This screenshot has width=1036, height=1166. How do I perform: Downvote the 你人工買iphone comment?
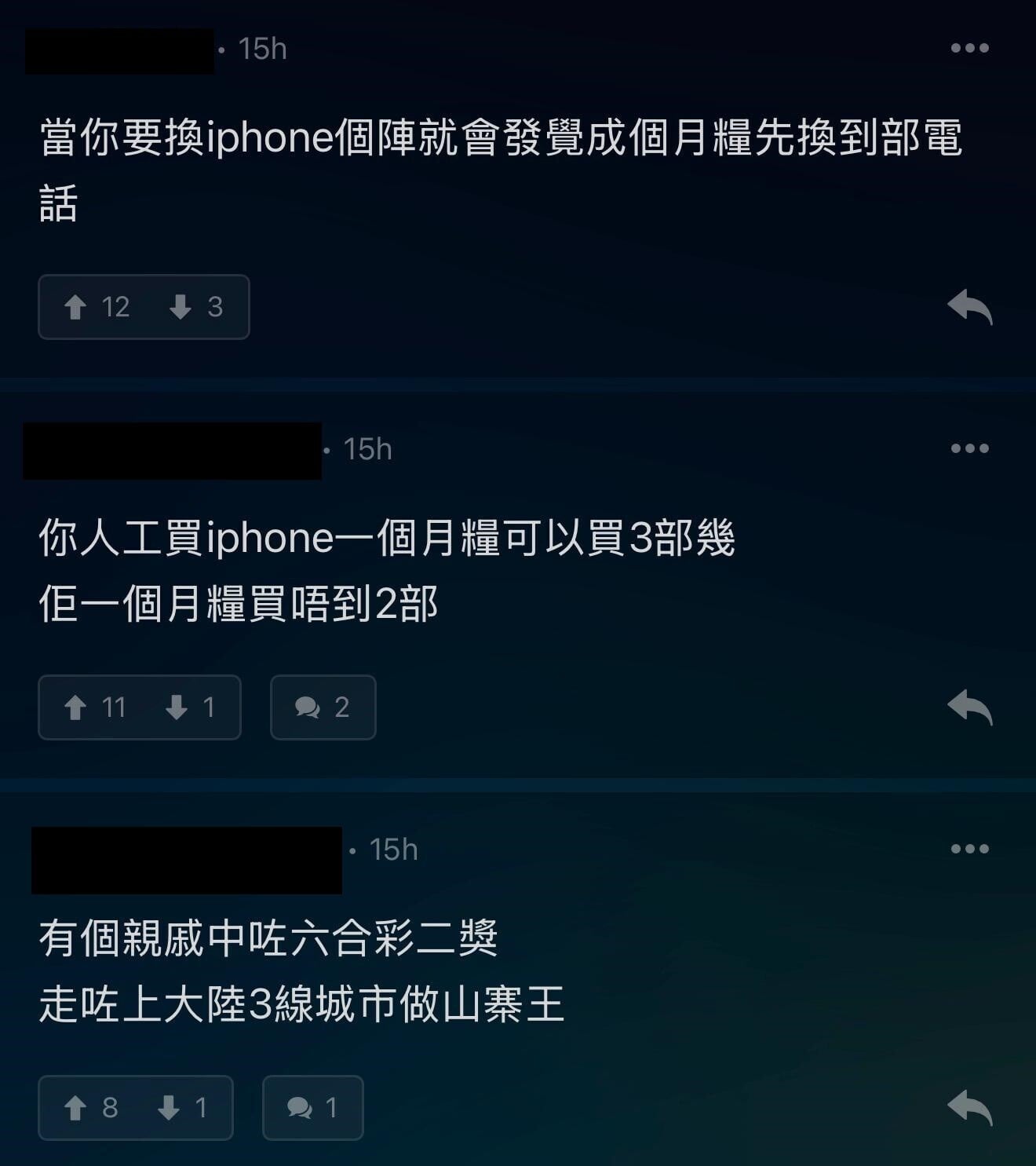[x=177, y=707]
